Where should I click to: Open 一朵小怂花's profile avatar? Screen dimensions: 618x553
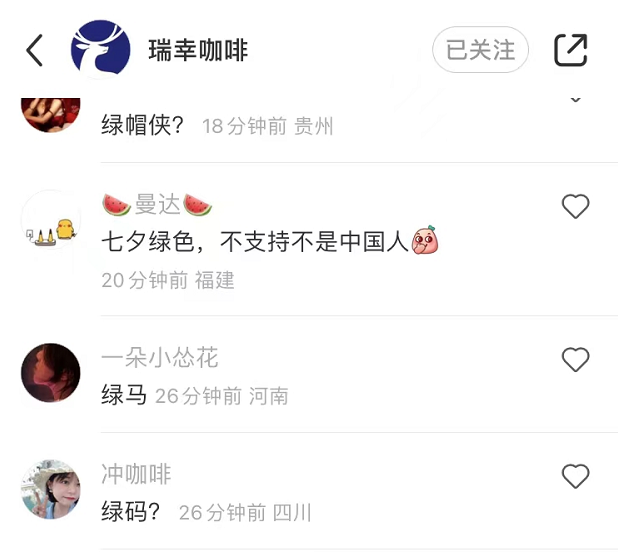pyautogui.click(x=51, y=373)
